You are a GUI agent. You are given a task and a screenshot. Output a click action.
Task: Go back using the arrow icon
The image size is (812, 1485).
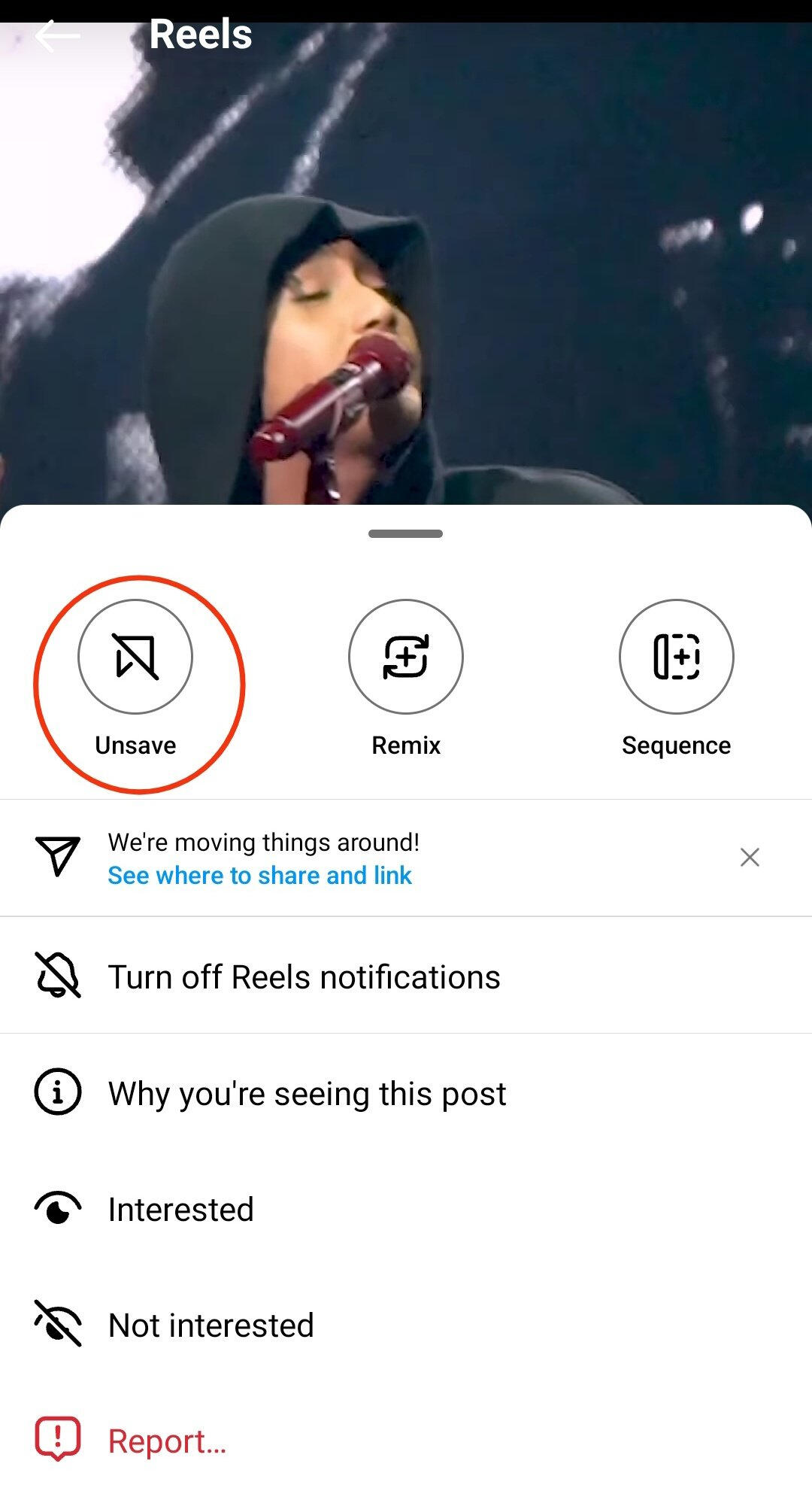point(57,35)
